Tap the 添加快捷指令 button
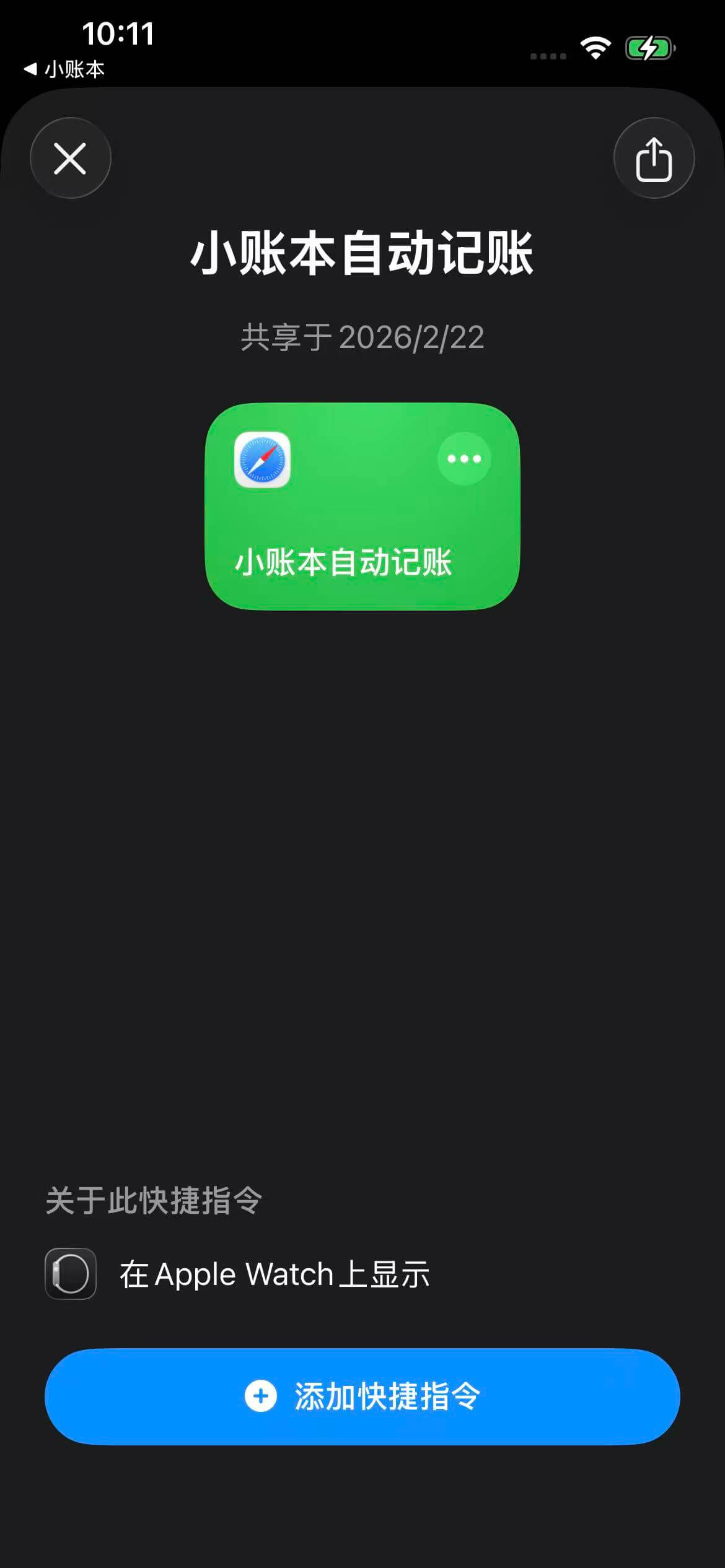 click(x=362, y=1395)
